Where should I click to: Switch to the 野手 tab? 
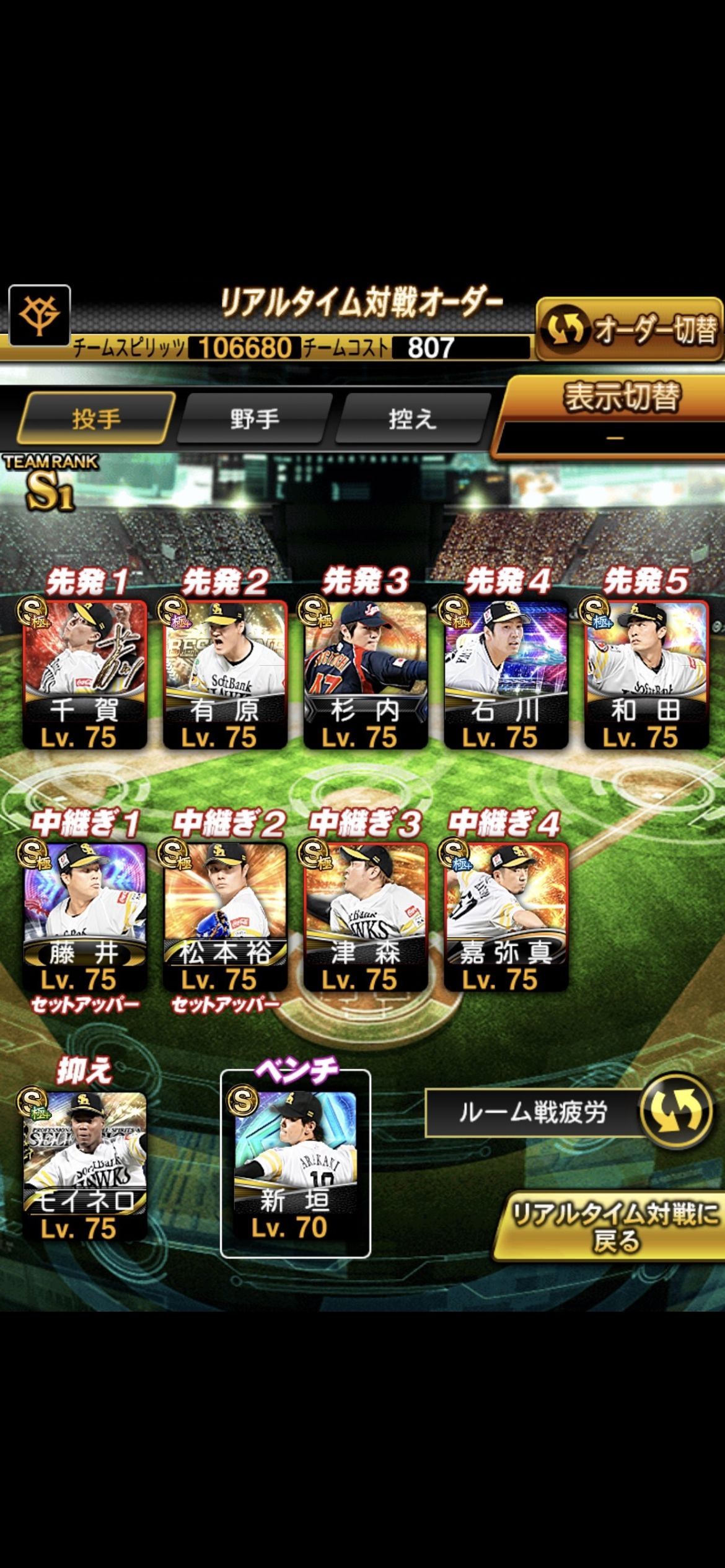(254, 419)
